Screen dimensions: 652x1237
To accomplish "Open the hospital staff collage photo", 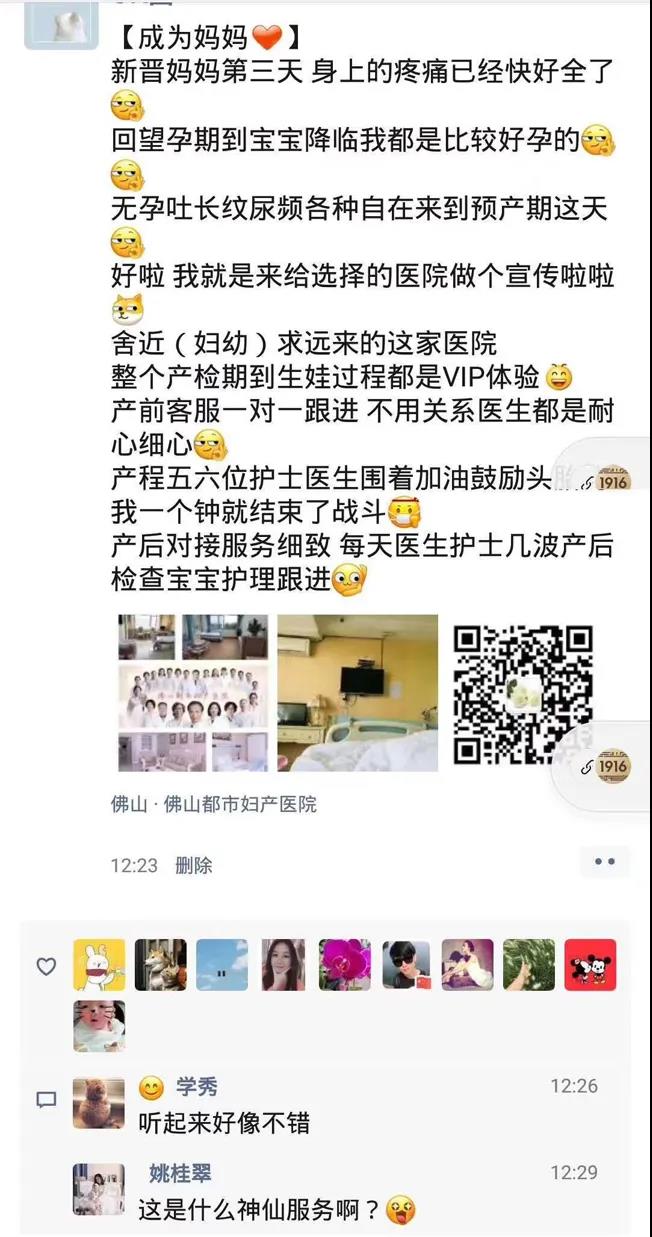I will tap(193, 692).
